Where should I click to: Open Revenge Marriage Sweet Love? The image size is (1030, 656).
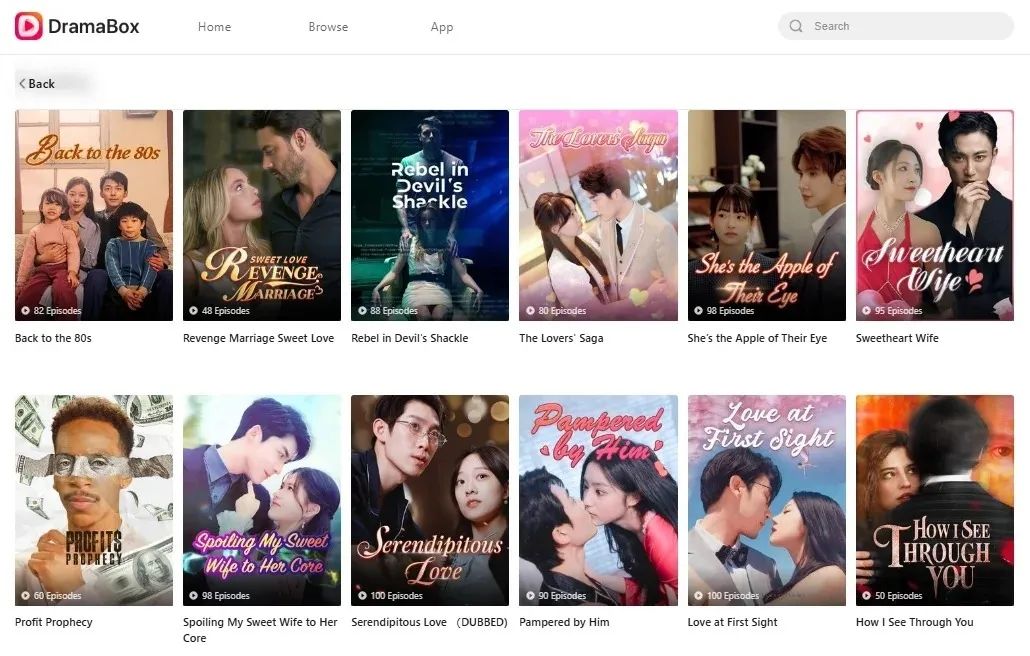[262, 215]
